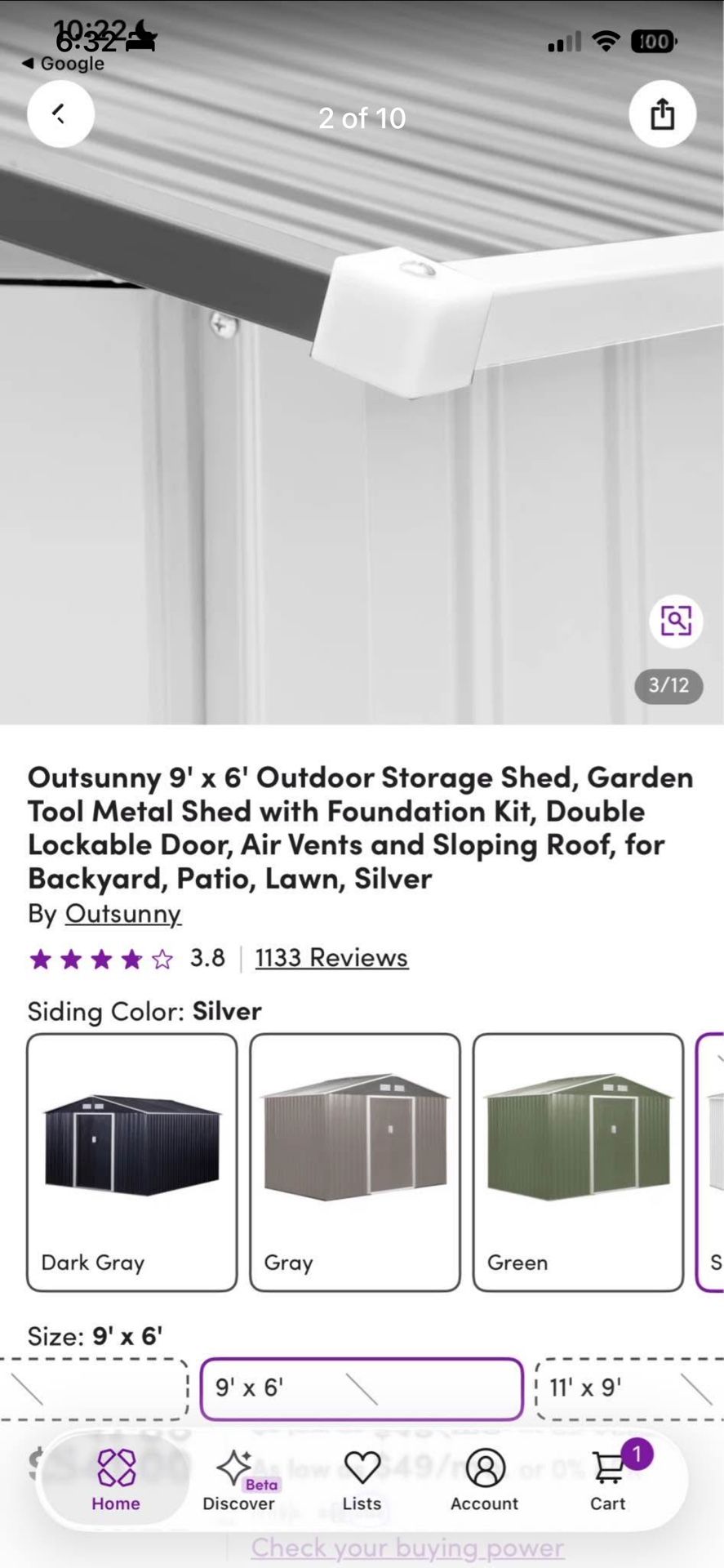Switch to the Home tab
The image size is (724, 1568).
pos(116,1480)
